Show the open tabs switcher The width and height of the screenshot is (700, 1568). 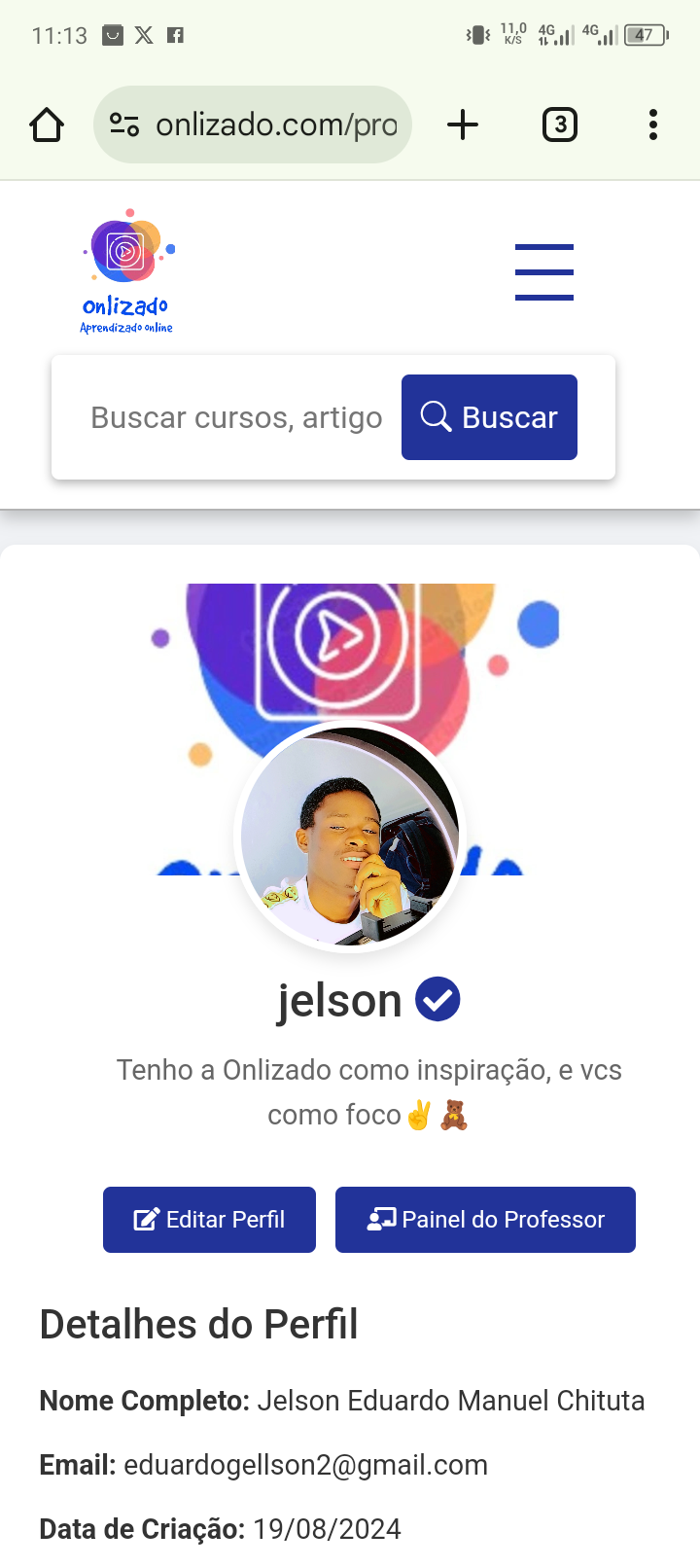559,125
